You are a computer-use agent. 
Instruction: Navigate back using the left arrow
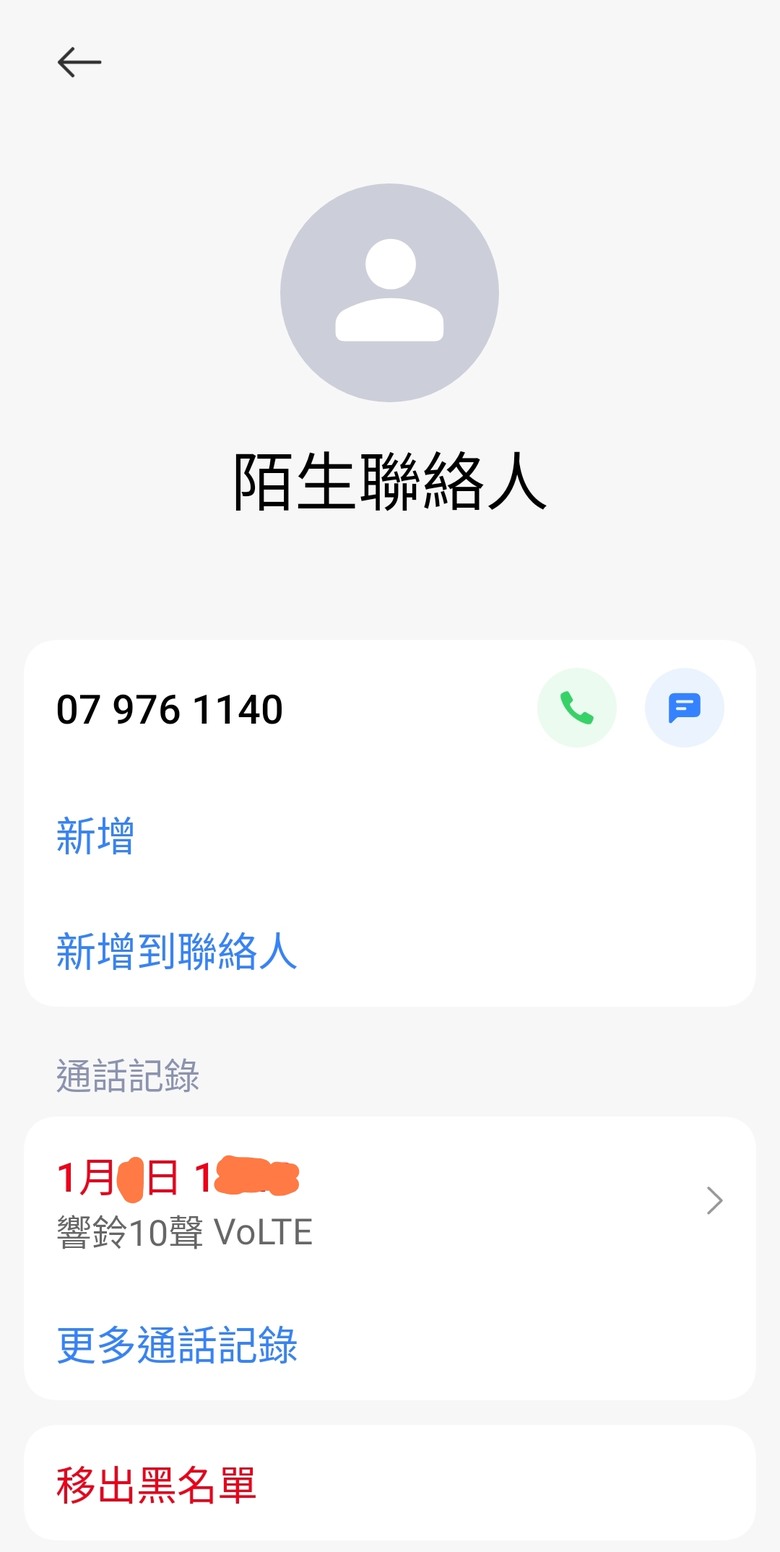[79, 62]
